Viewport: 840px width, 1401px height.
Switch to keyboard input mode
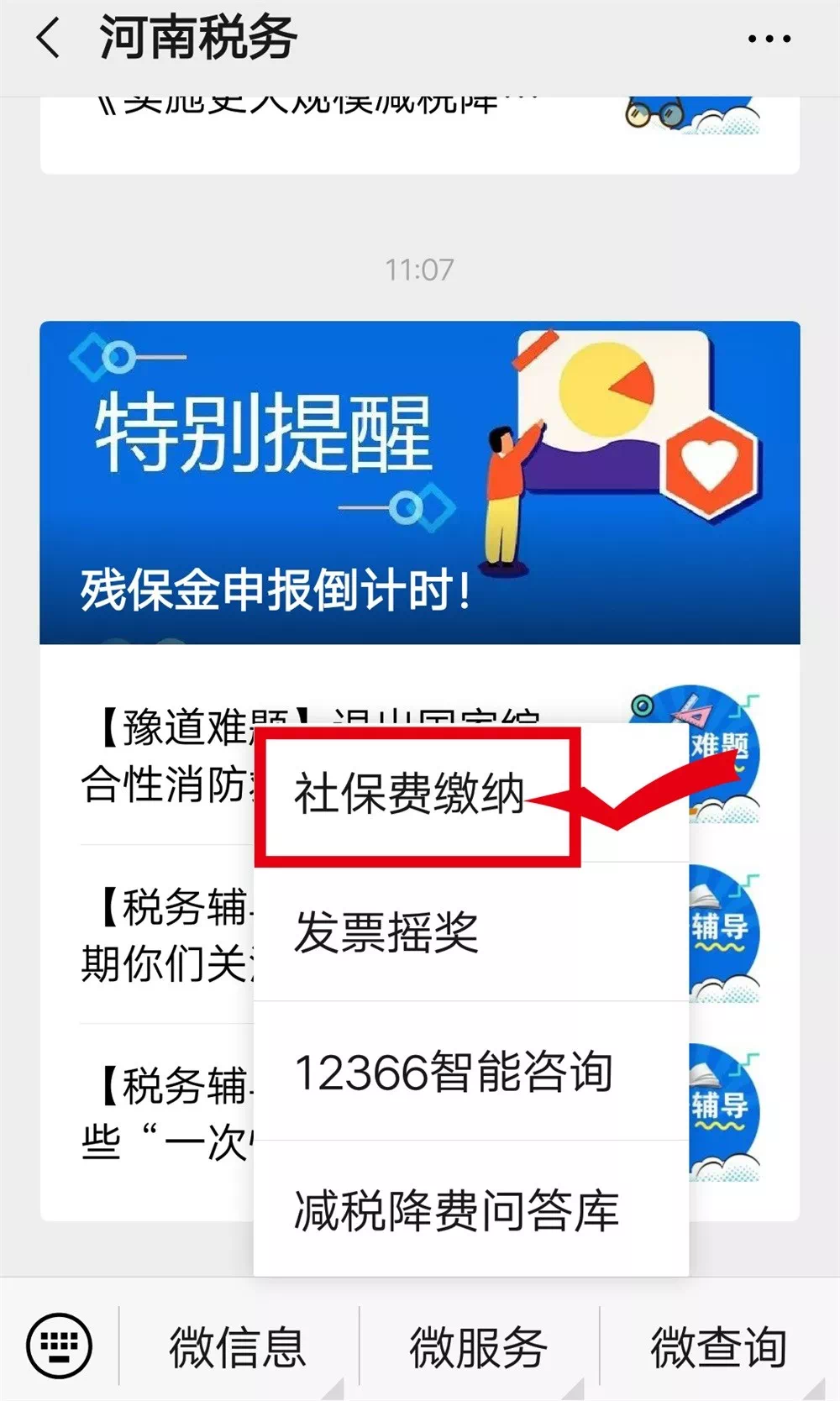pyautogui.click(x=59, y=1345)
